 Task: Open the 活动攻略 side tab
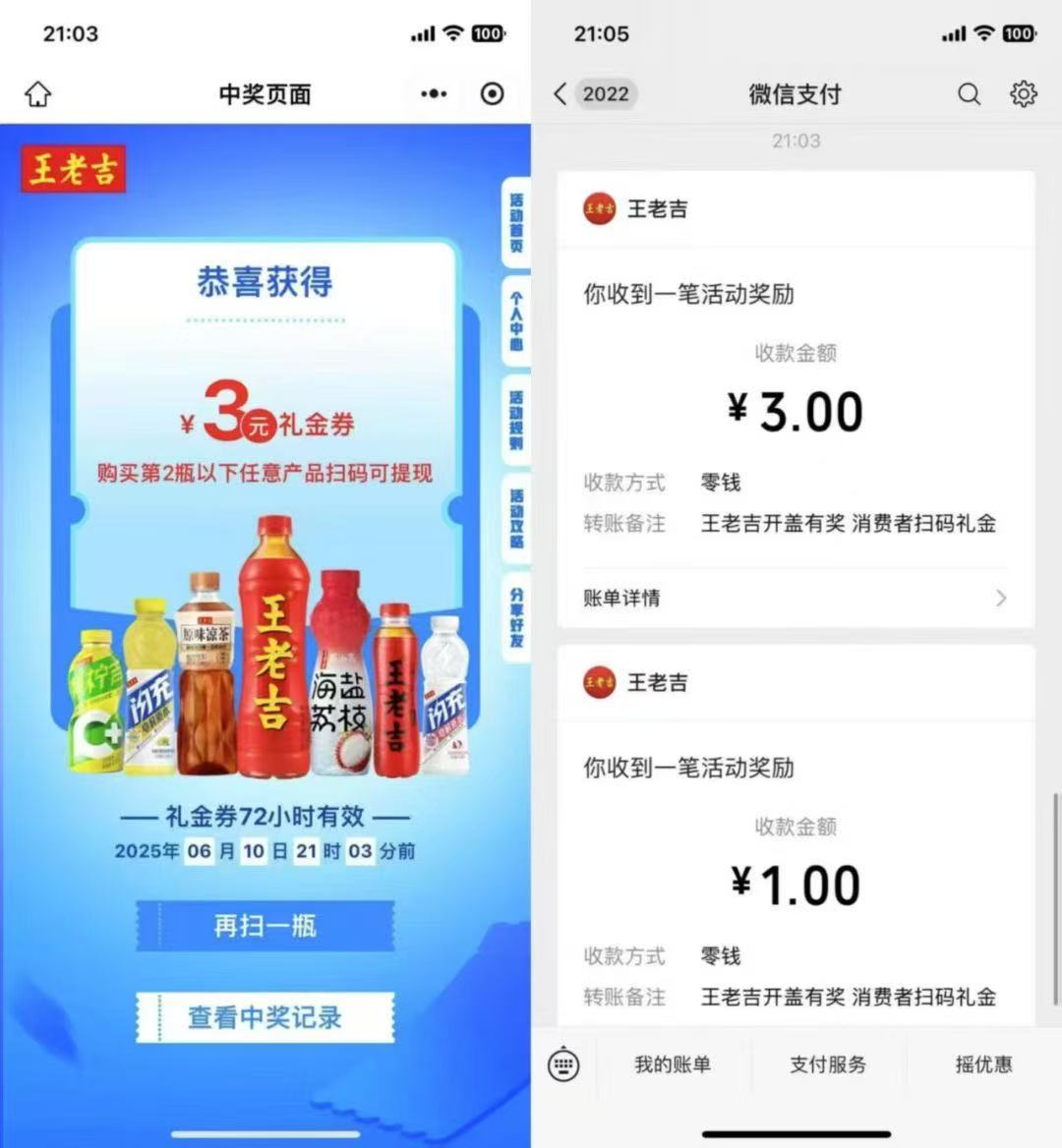[x=516, y=519]
